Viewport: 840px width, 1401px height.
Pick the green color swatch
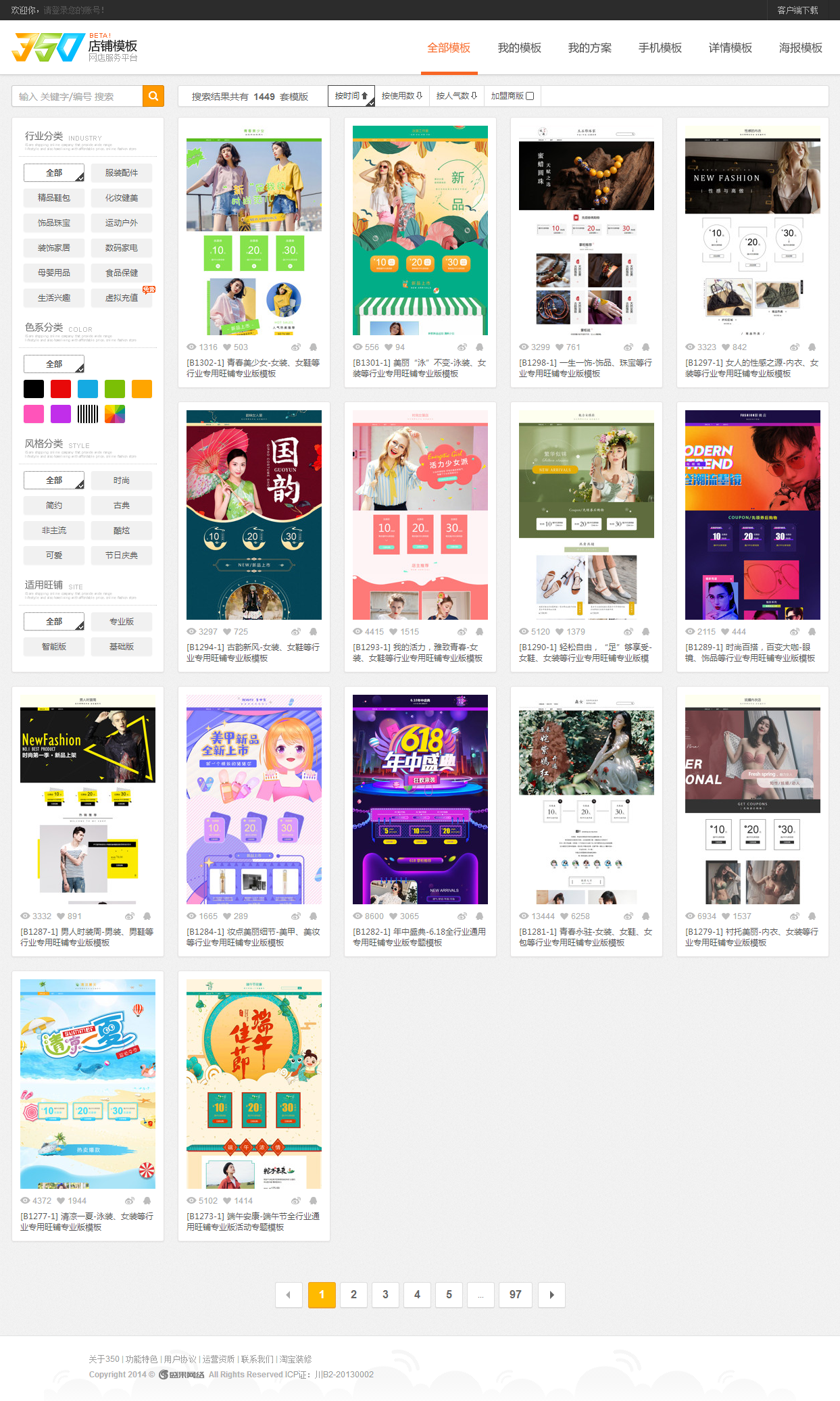tap(115, 389)
